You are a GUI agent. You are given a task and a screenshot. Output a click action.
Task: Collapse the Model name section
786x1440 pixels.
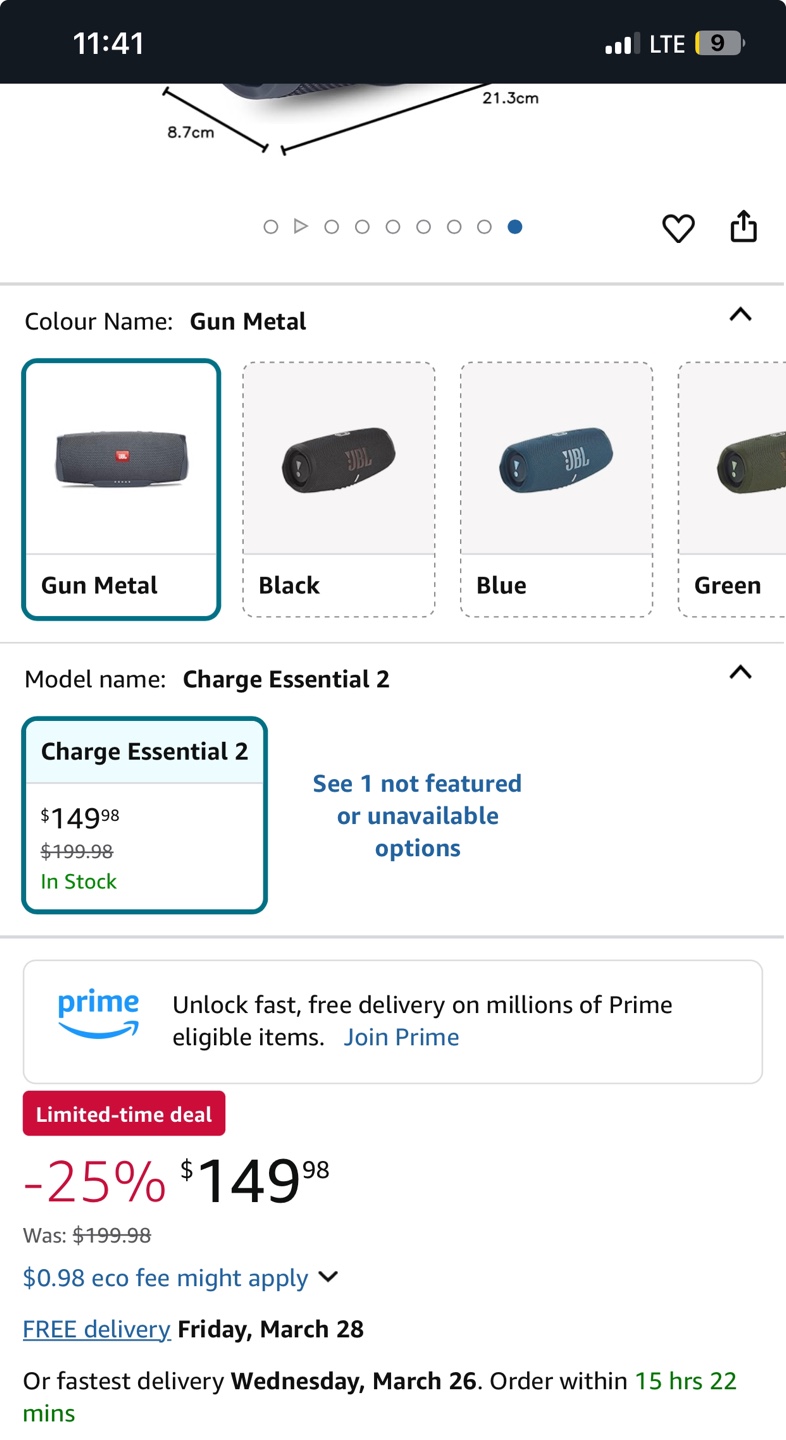click(740, 673)
